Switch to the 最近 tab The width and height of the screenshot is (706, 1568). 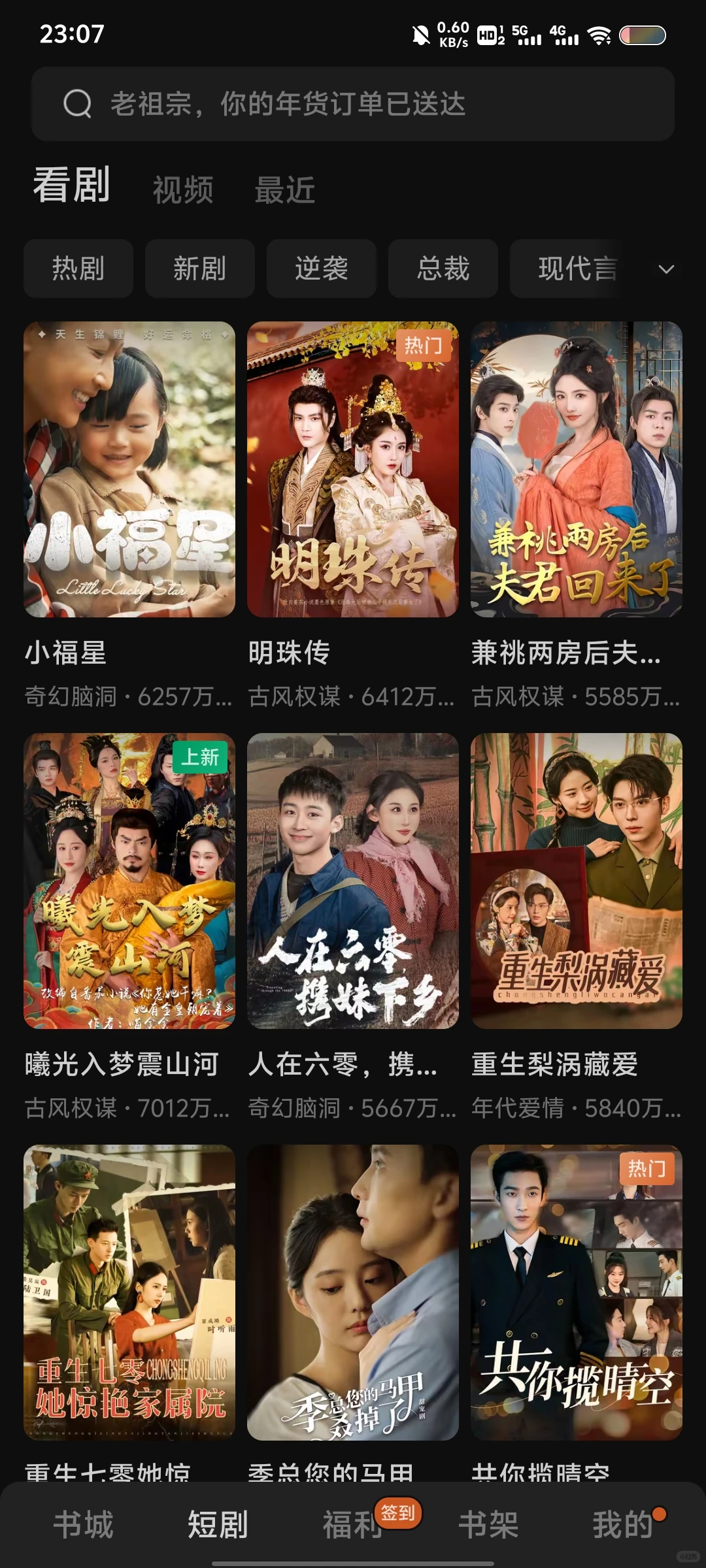click(285, 190)
